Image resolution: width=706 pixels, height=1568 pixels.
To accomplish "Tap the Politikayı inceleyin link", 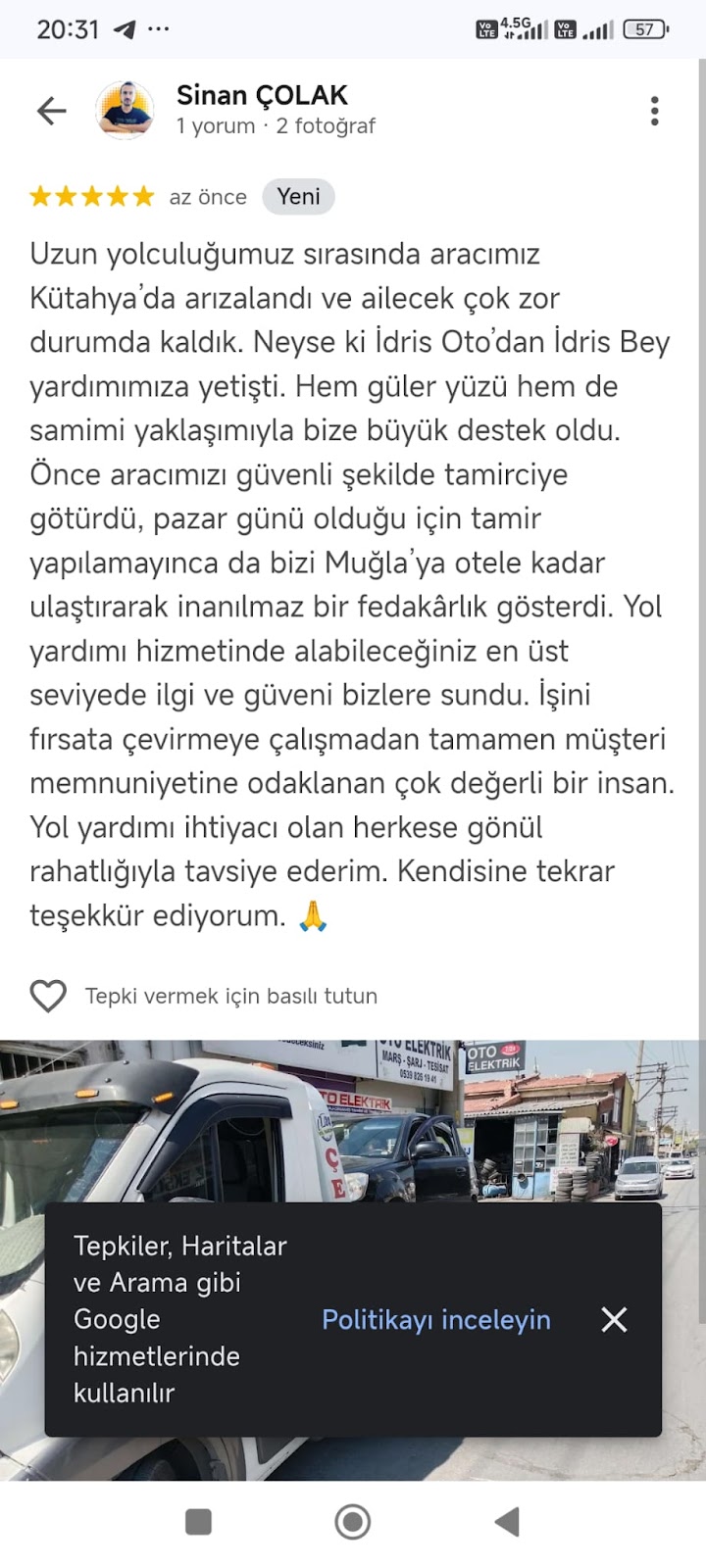I will [x=436, y=1319].
